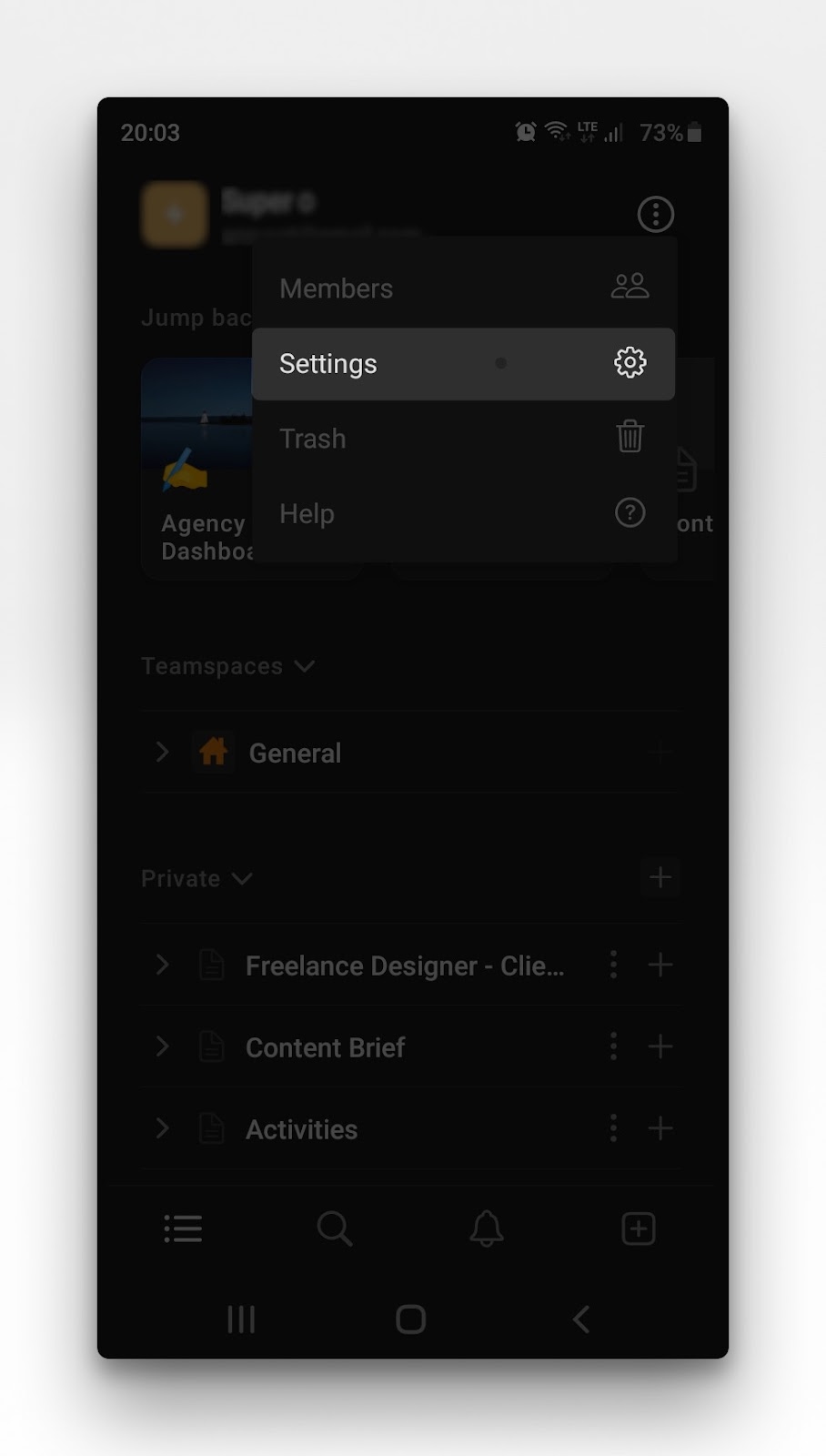Viewport: 826px width, 1456px height.
Task: Open the notifications bell
Action: click(486, 1228)
